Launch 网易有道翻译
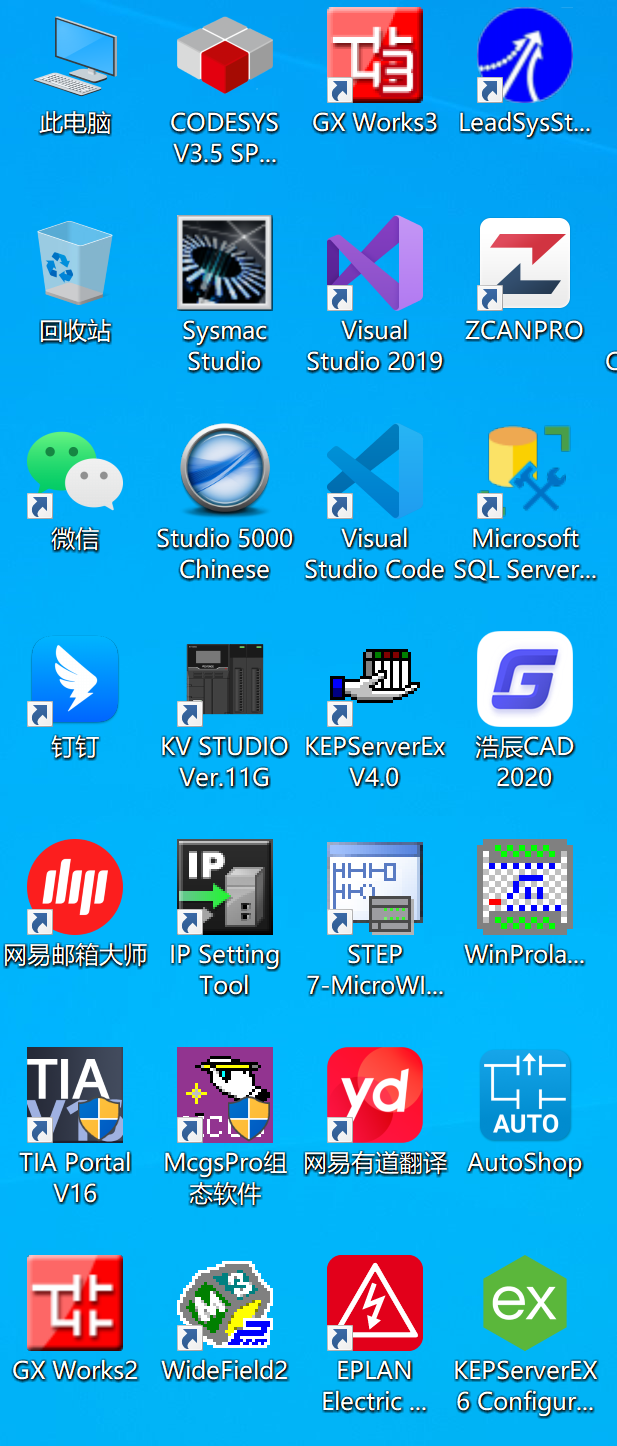Image resolution: width=617 pixels, height=1446 pixels. tap(375, 1096)
